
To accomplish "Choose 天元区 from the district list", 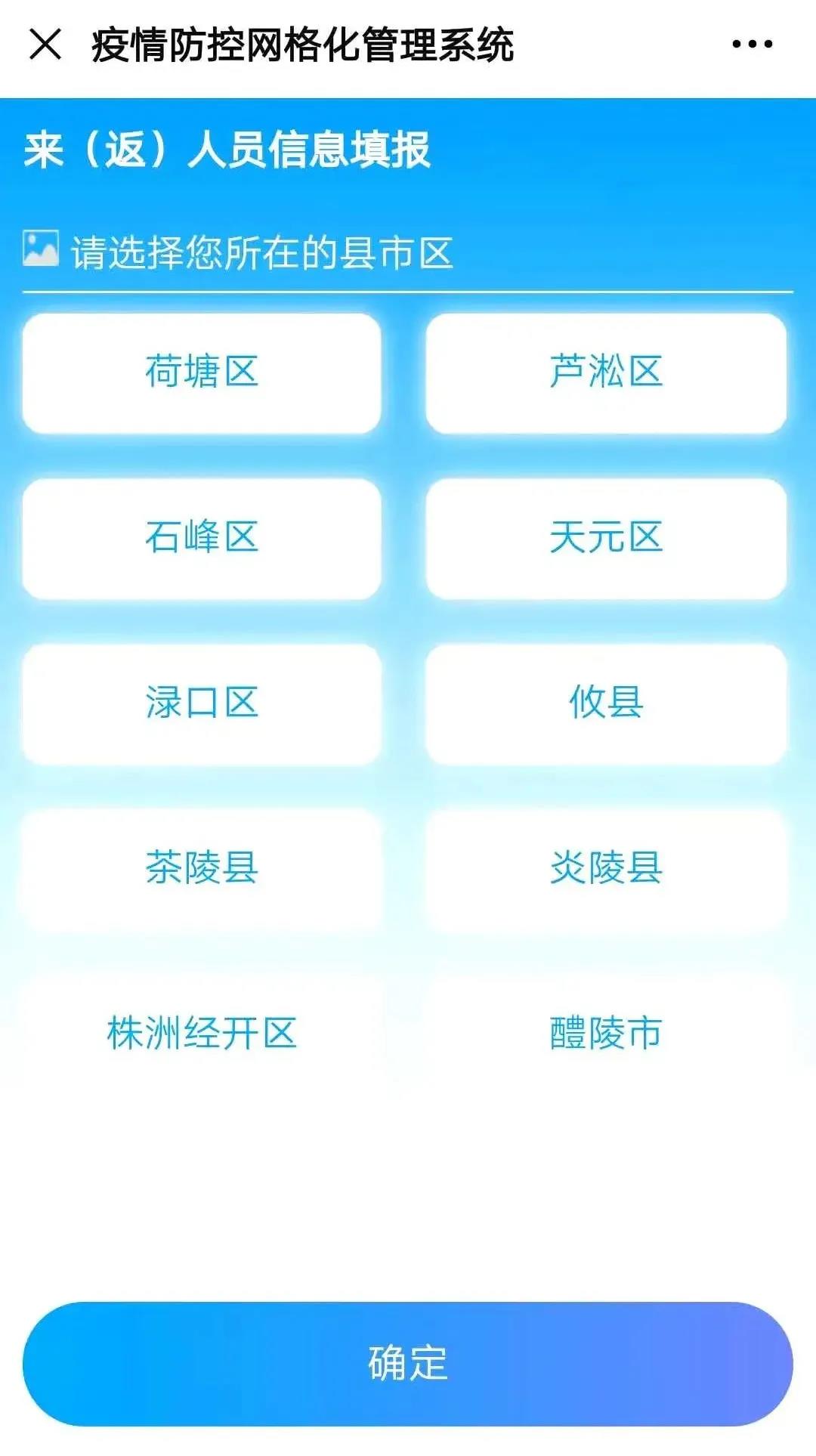I will 609,538.
